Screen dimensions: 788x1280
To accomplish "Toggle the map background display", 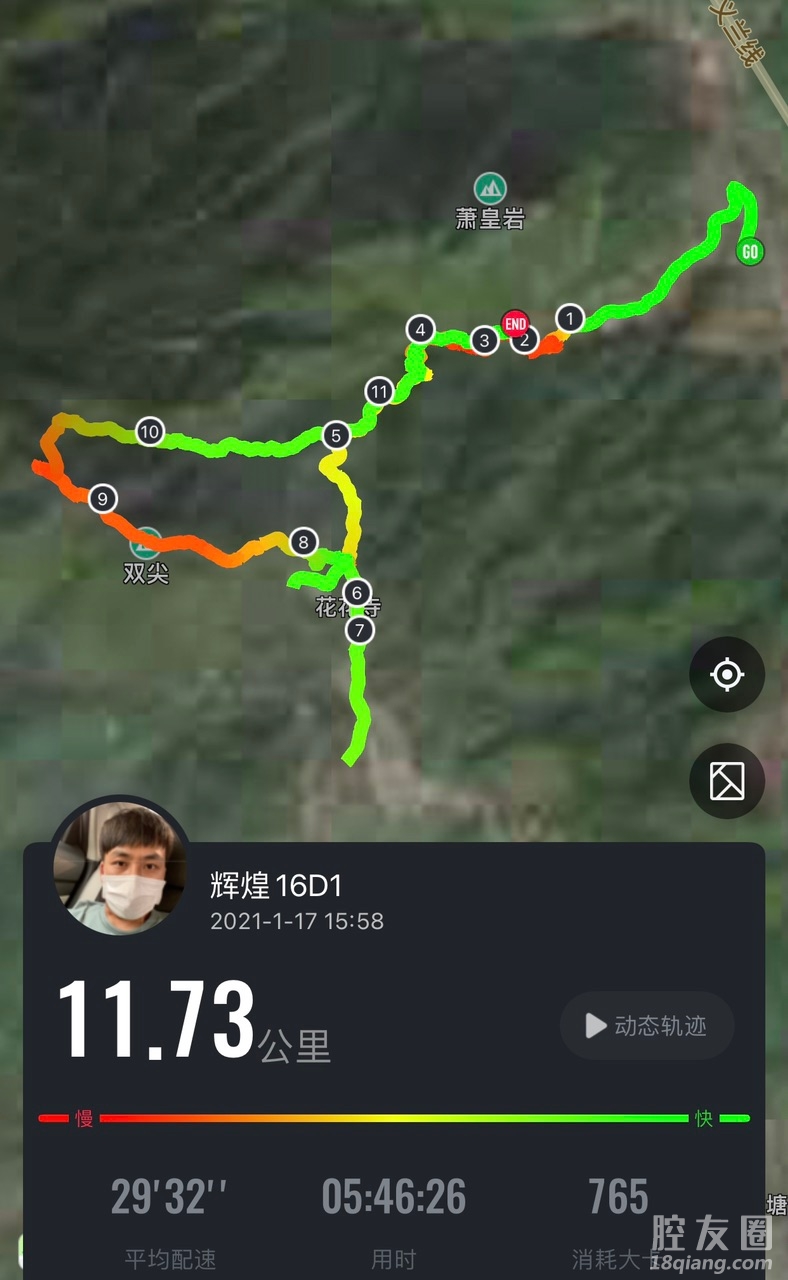I will (x=727, y=781).
